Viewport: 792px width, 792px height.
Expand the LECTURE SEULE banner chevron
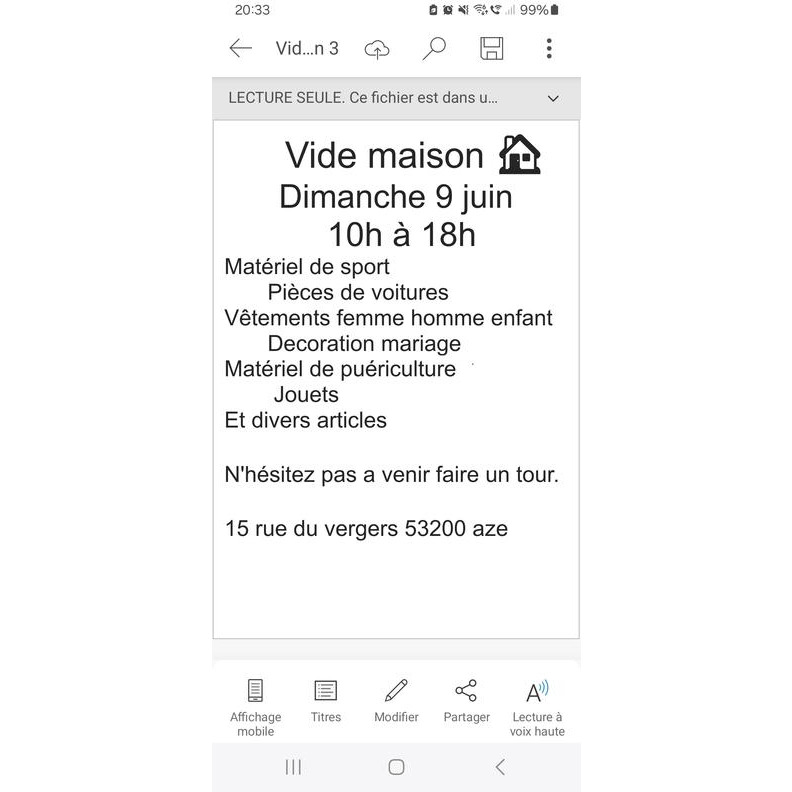coord(553,99)
